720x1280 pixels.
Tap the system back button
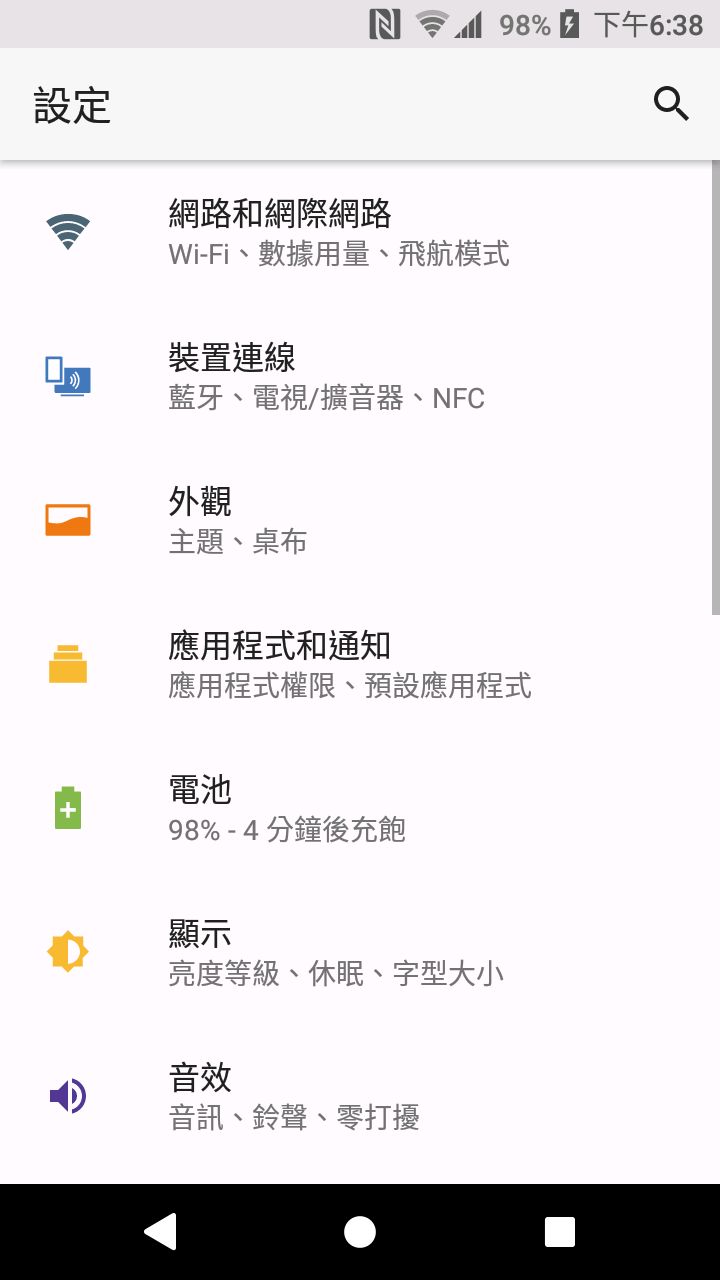[160, 1232]
